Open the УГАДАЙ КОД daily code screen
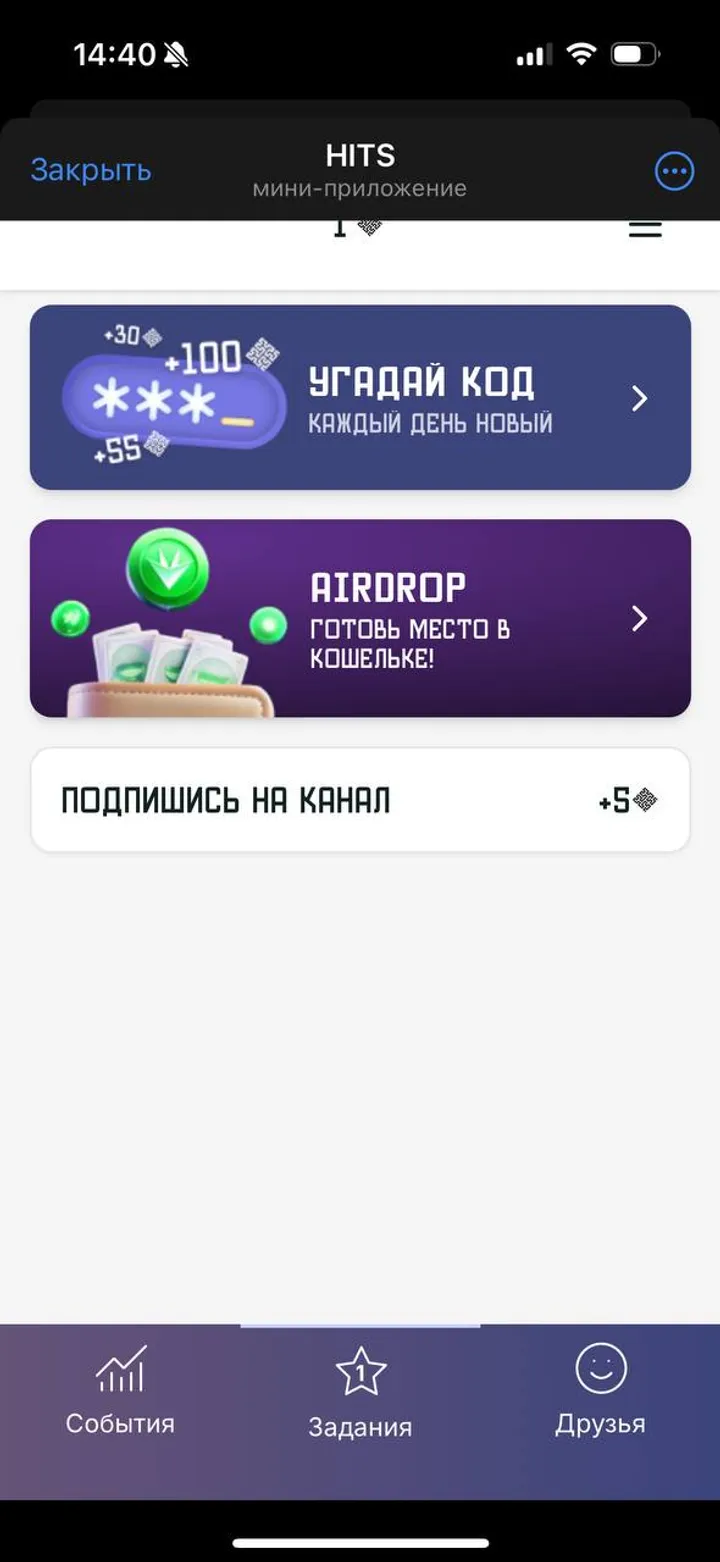The width and height of the screenshot is (720, 1562). [360, 397]
